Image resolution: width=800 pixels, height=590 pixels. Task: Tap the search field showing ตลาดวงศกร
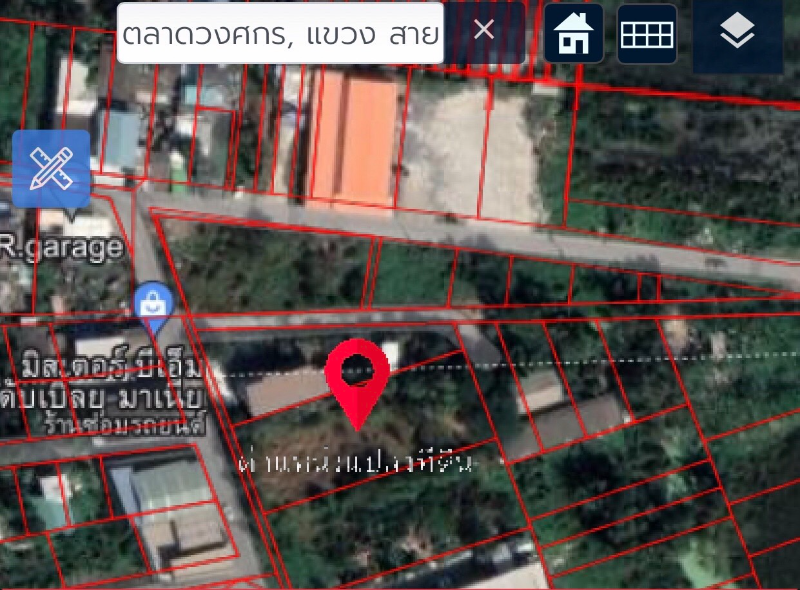[280, 33]
